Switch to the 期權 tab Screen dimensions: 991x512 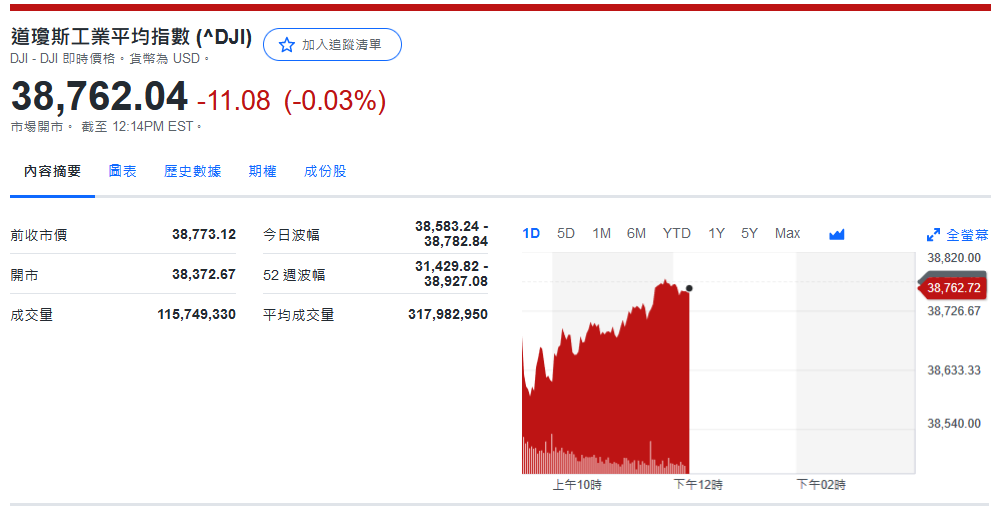click(x=262, y=171)
